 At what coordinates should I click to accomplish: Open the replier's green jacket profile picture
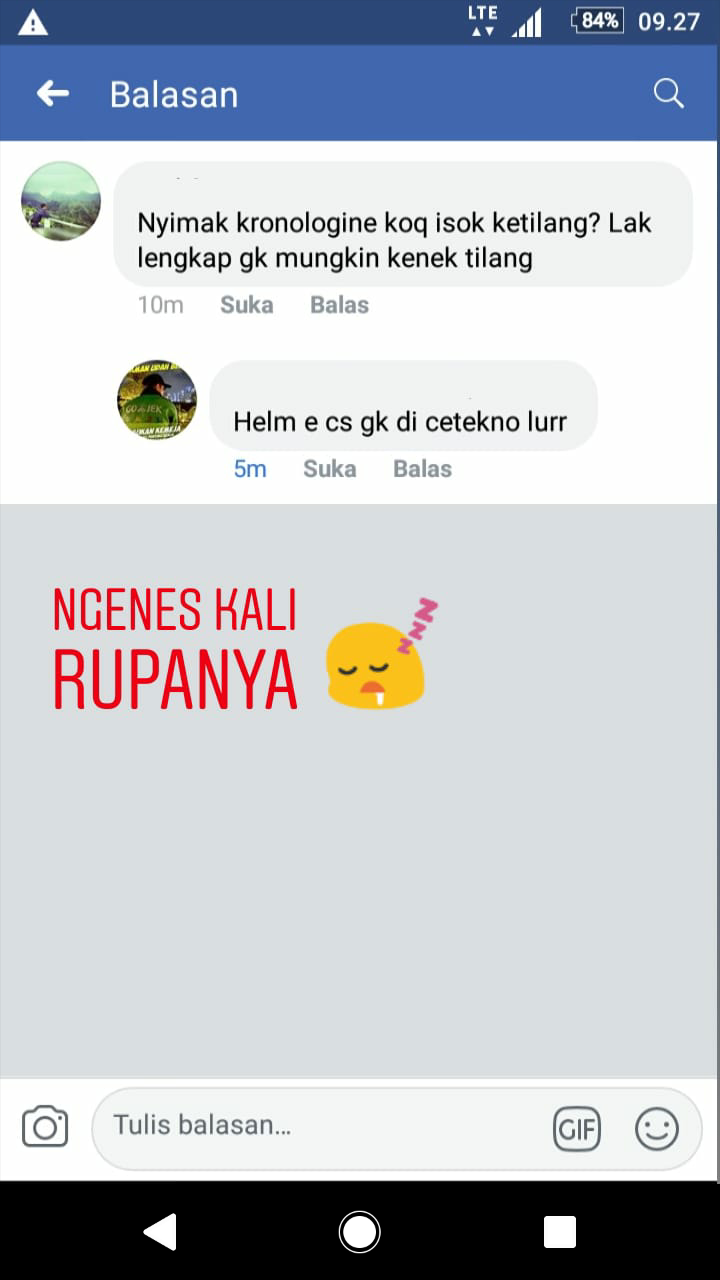157,400
